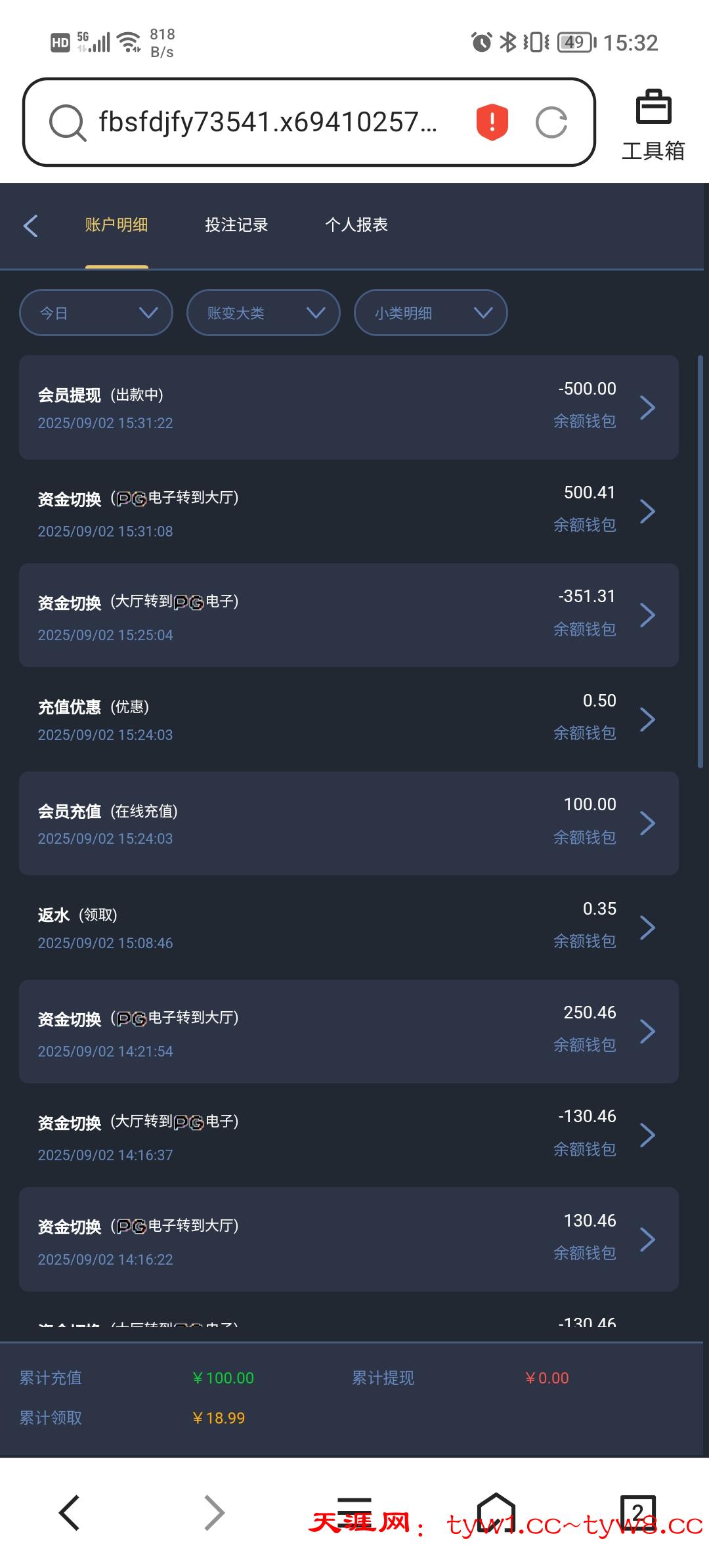Go back using the header arrow
Image resolution: width=709 pixels, height=1568 pixels.
[x=31, y=225]
